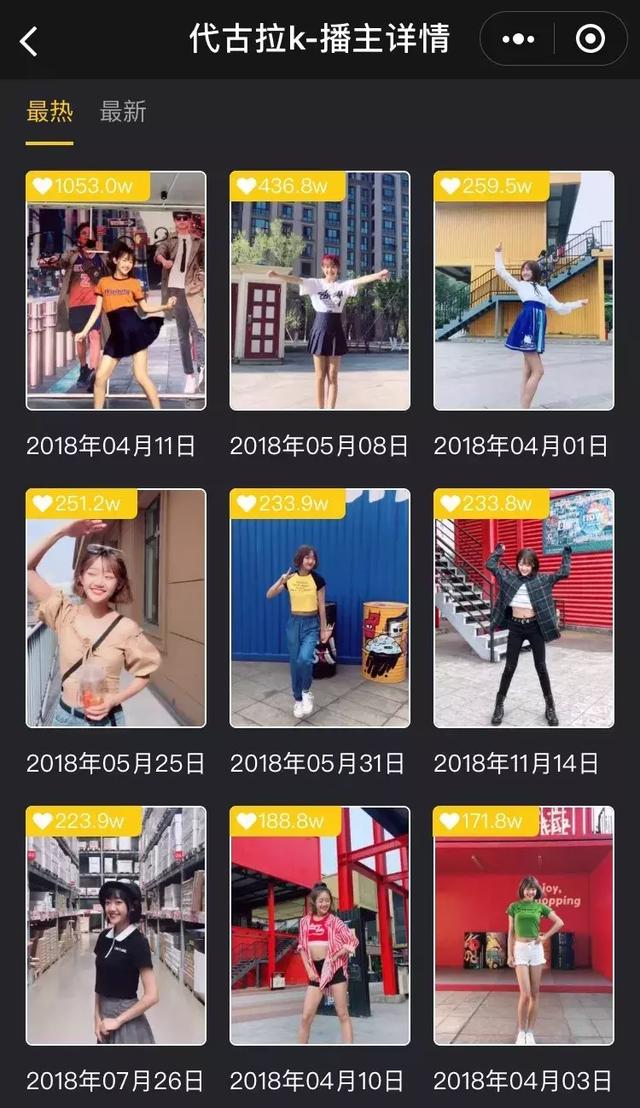
Task: Open the video with 251.2w likes
Action: pyautogui.click(x=116, y=609)
